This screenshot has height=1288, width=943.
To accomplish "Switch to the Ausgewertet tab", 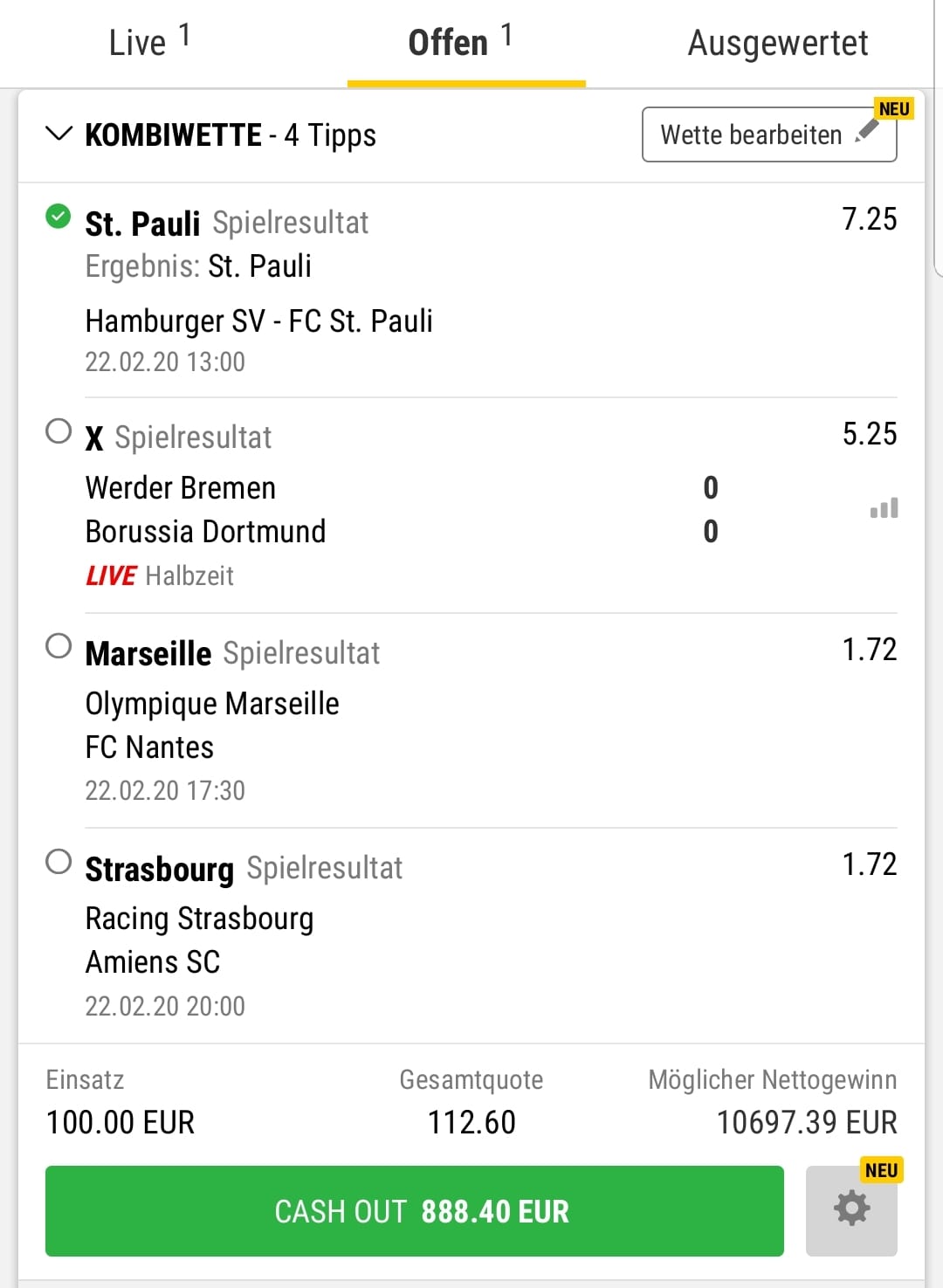I will point(777,42).
